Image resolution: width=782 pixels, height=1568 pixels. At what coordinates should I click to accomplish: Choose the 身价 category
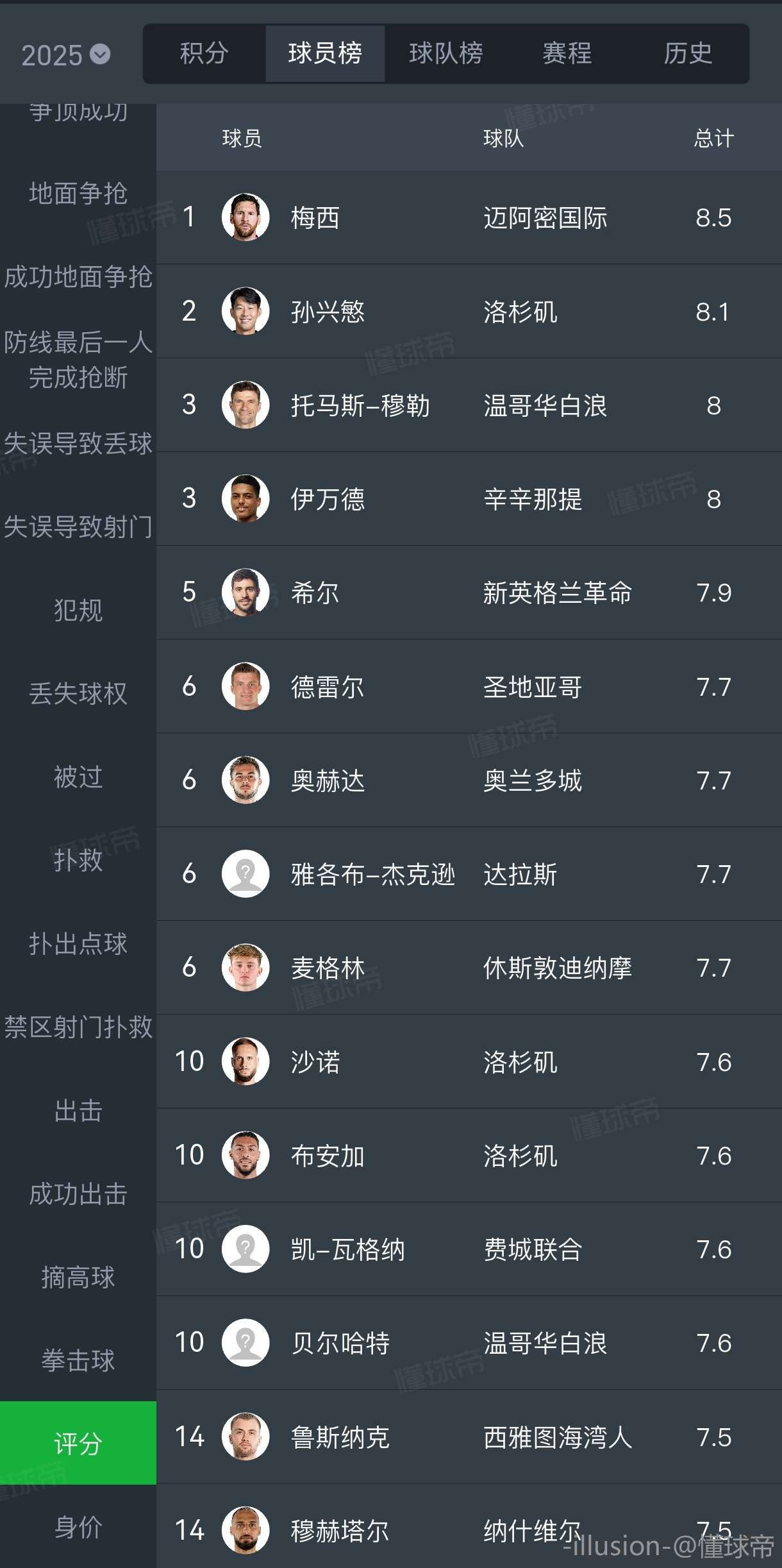click(78, 1527)
